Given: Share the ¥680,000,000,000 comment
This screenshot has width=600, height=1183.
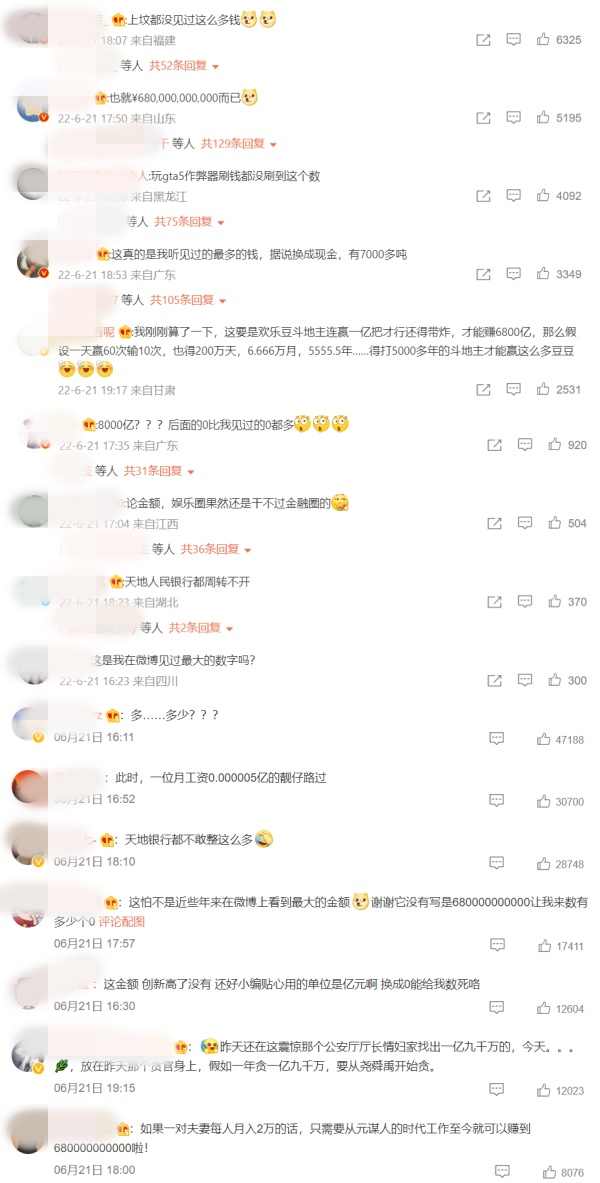Looking at the screenshot, I should tap(483, 118).
